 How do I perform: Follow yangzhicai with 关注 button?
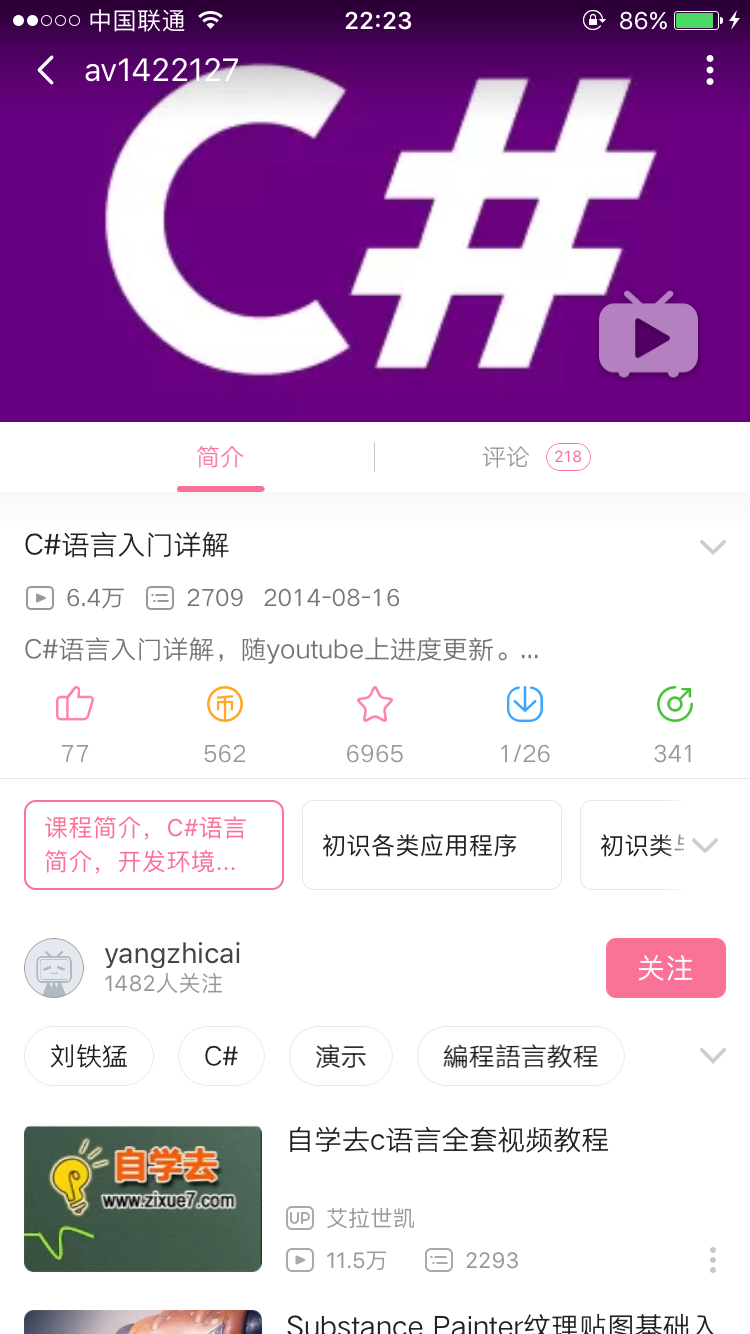(665, 968)
